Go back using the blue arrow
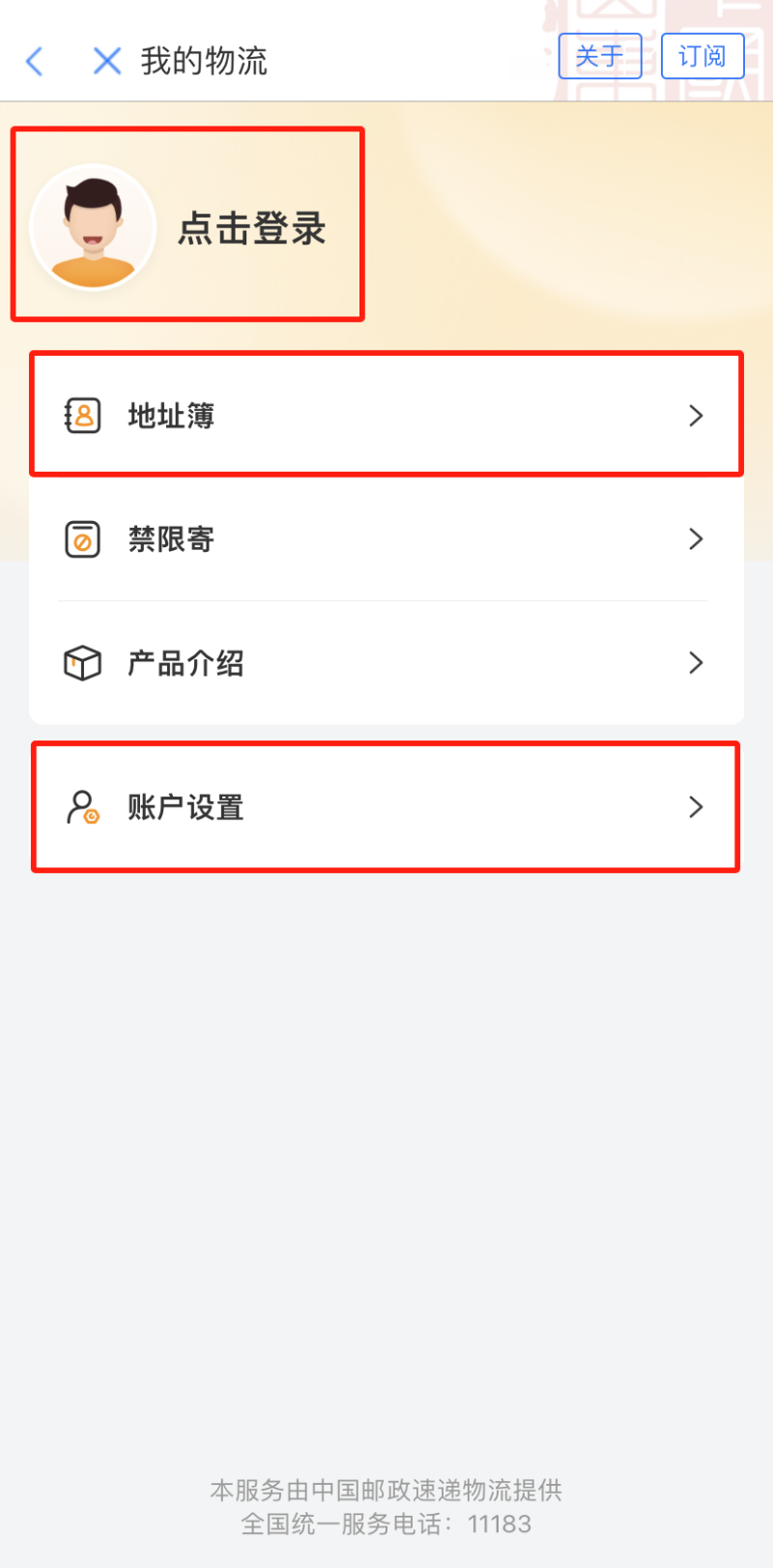The height and width of the screenshot is (1568, 773). [35, 61]
